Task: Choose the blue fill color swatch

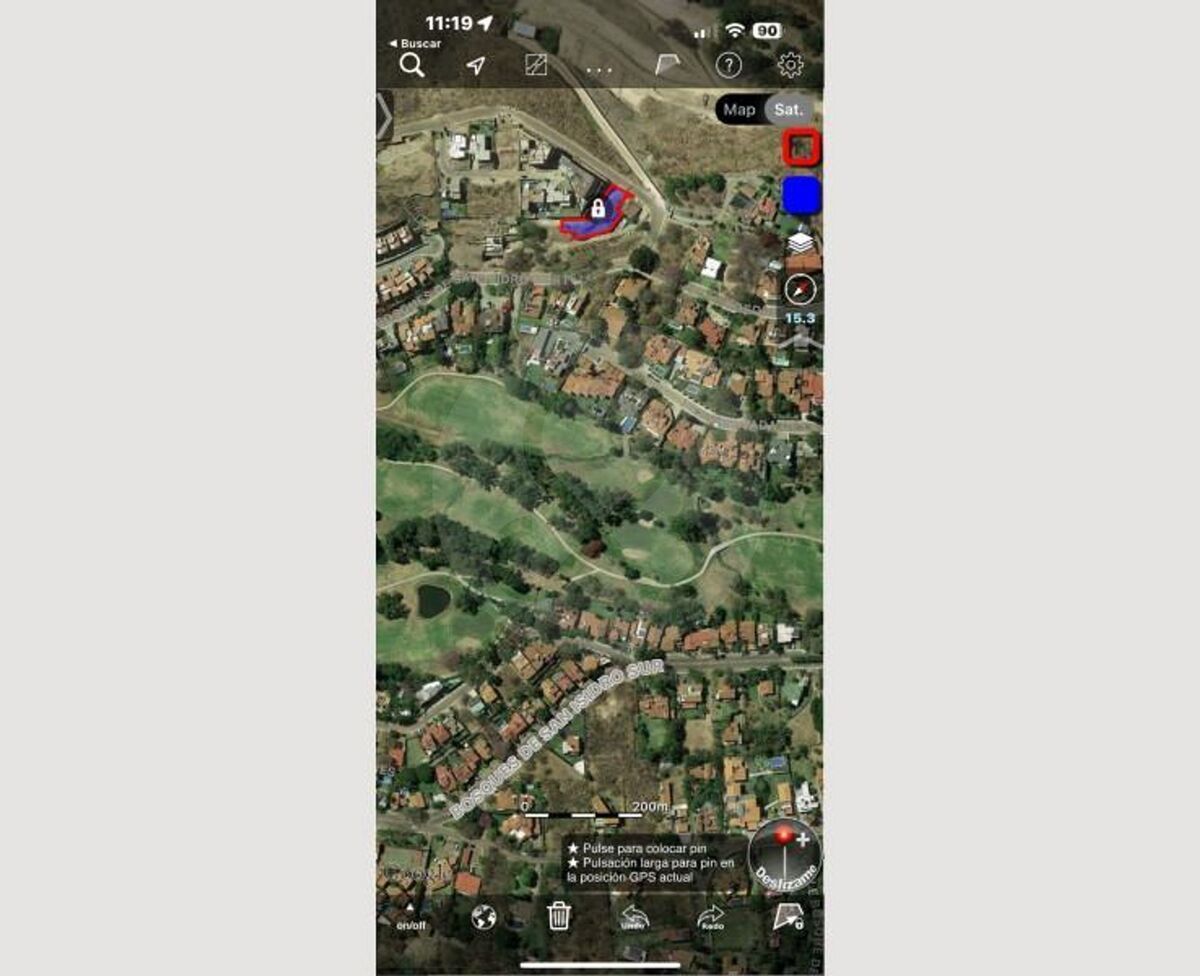Action: point(801,196)
